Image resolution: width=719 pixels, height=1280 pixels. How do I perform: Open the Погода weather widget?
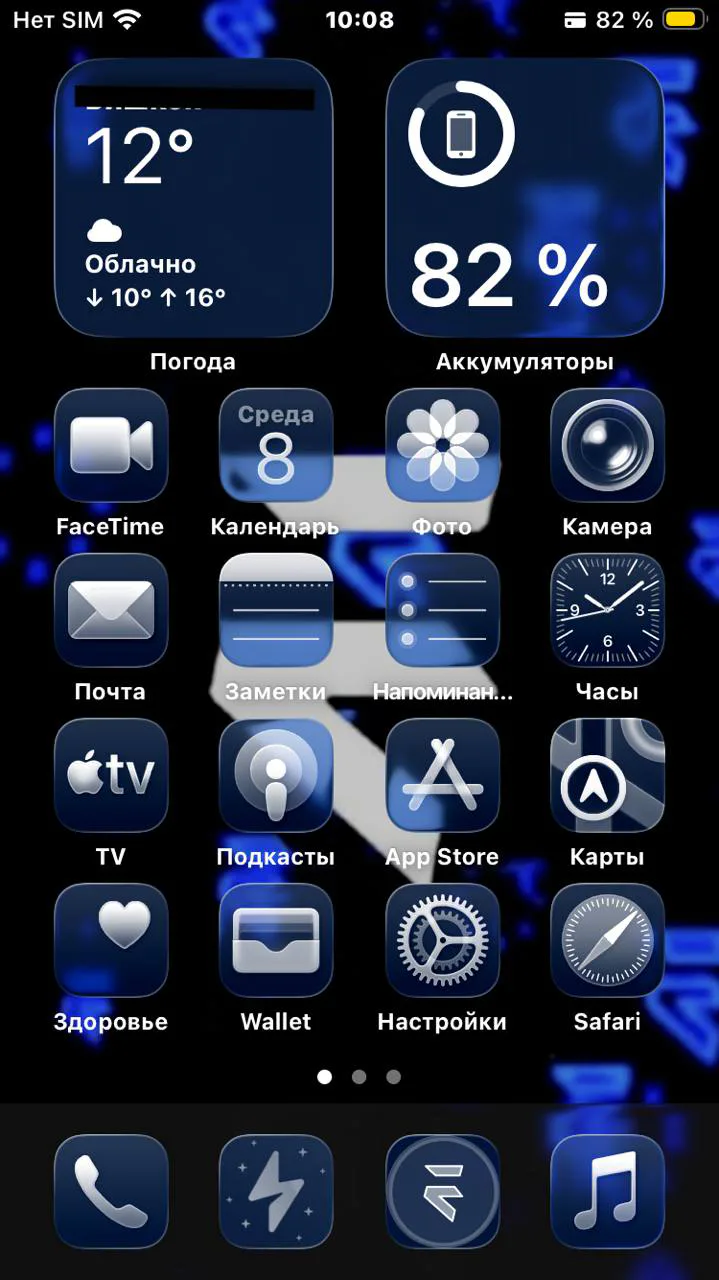point(193,198)
